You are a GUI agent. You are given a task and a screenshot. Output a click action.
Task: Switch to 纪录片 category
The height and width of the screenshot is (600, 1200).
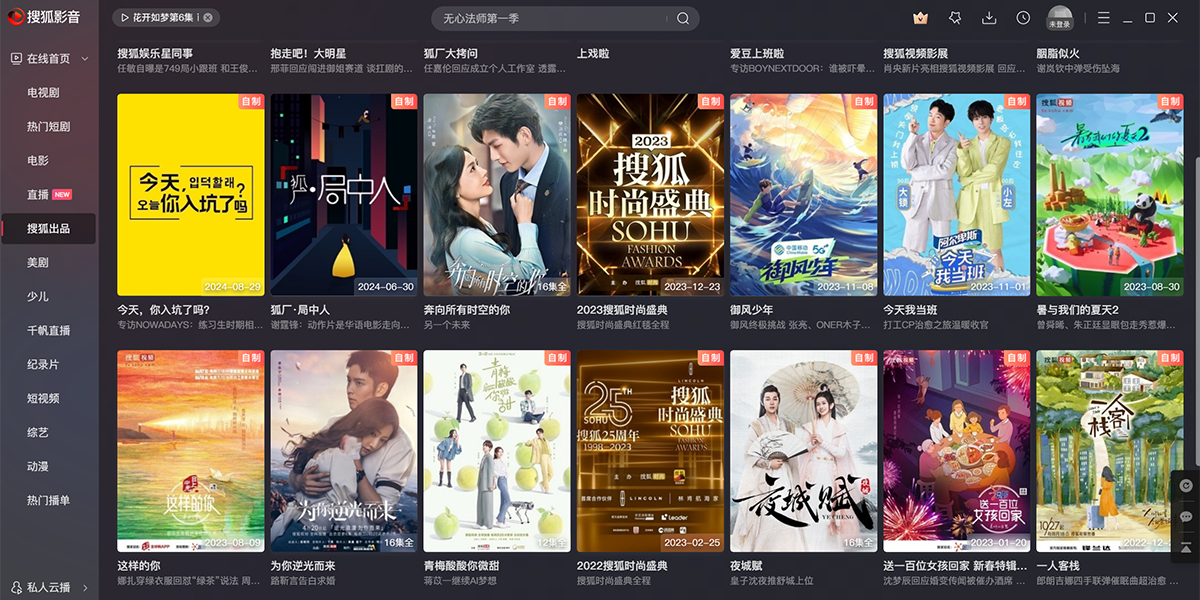(43, 364)
